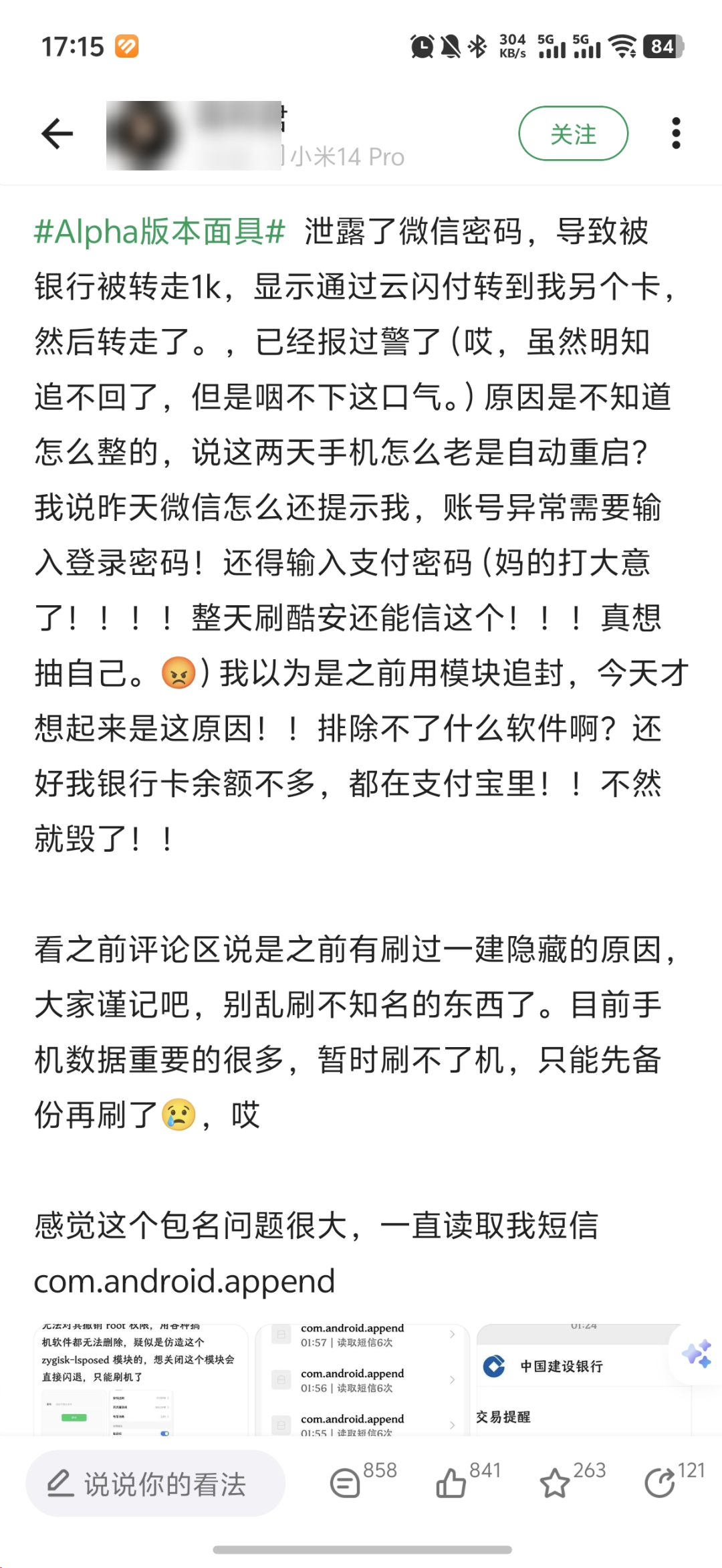
Task: Go back using the arrow icon
Action: [x=57, y=134]
